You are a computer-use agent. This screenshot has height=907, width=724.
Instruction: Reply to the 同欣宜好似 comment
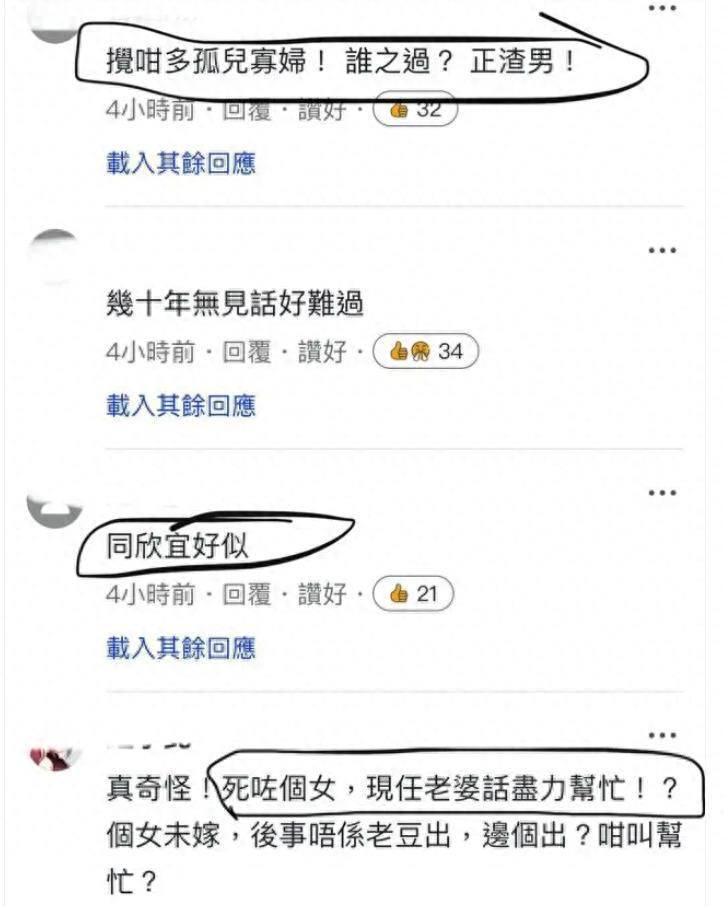(245, 594)
